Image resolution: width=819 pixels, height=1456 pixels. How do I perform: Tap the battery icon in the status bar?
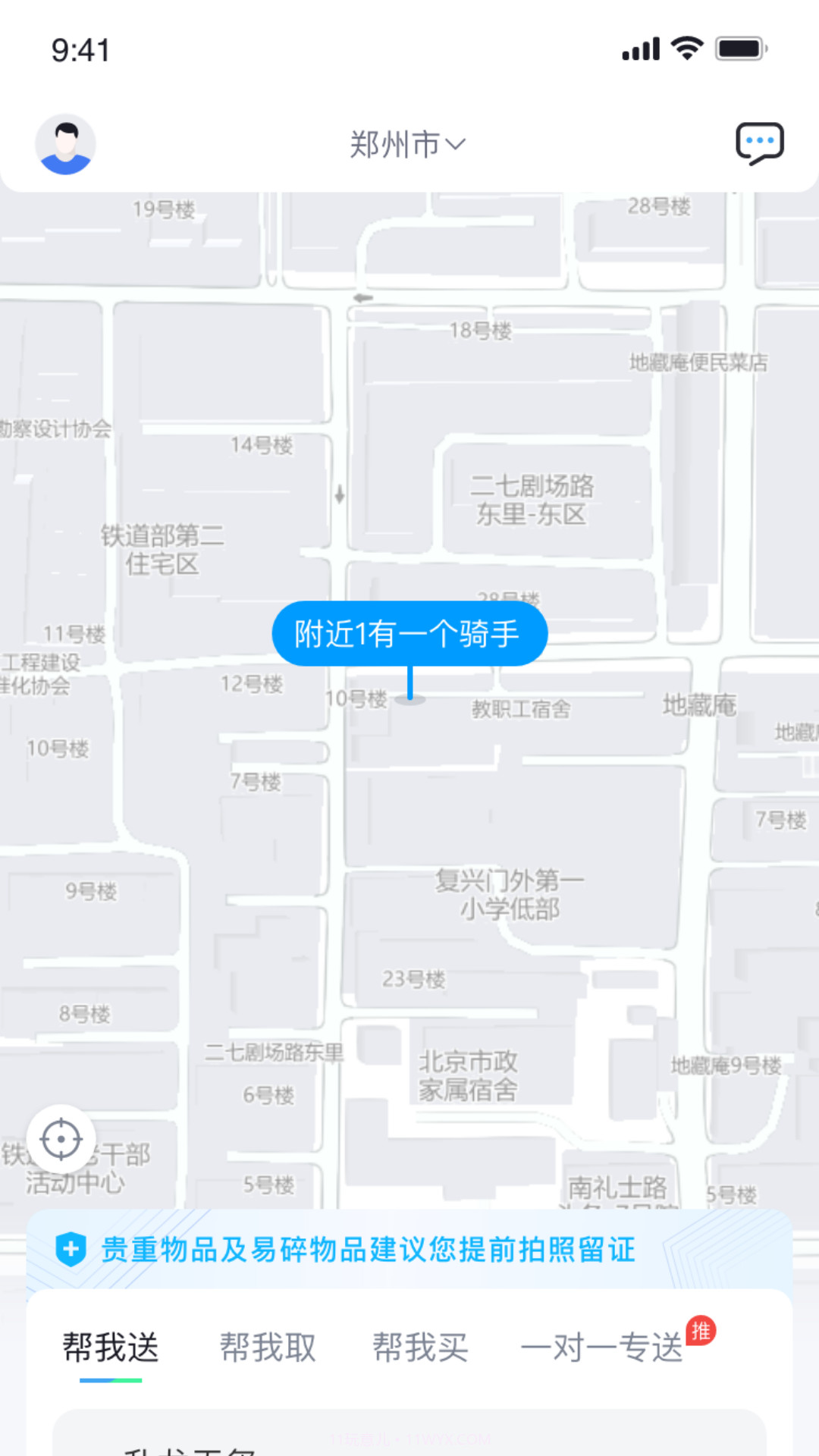pyautogui.click(x=735, y=48)
